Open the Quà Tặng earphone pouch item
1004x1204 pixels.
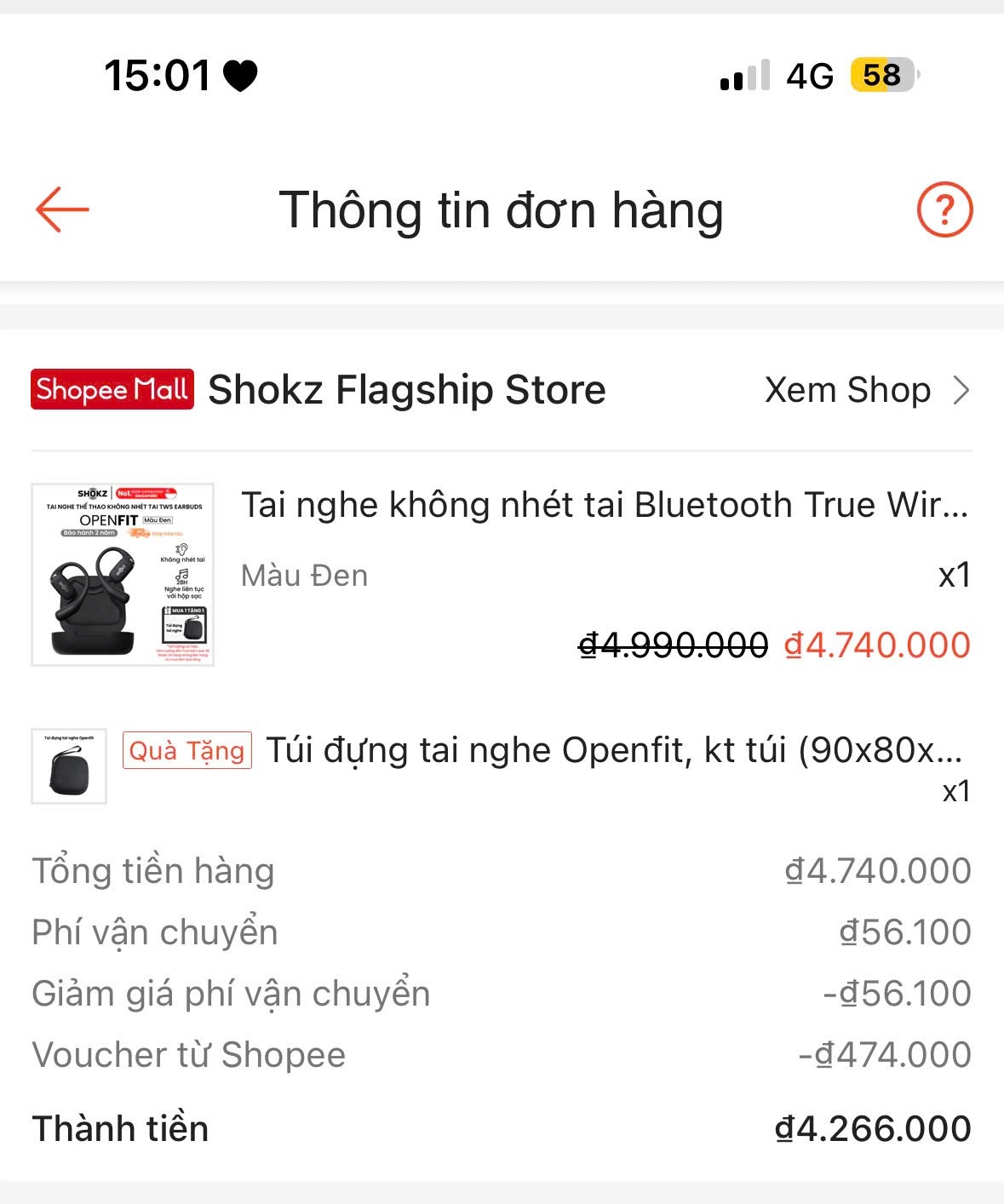[x=613, y=751]
